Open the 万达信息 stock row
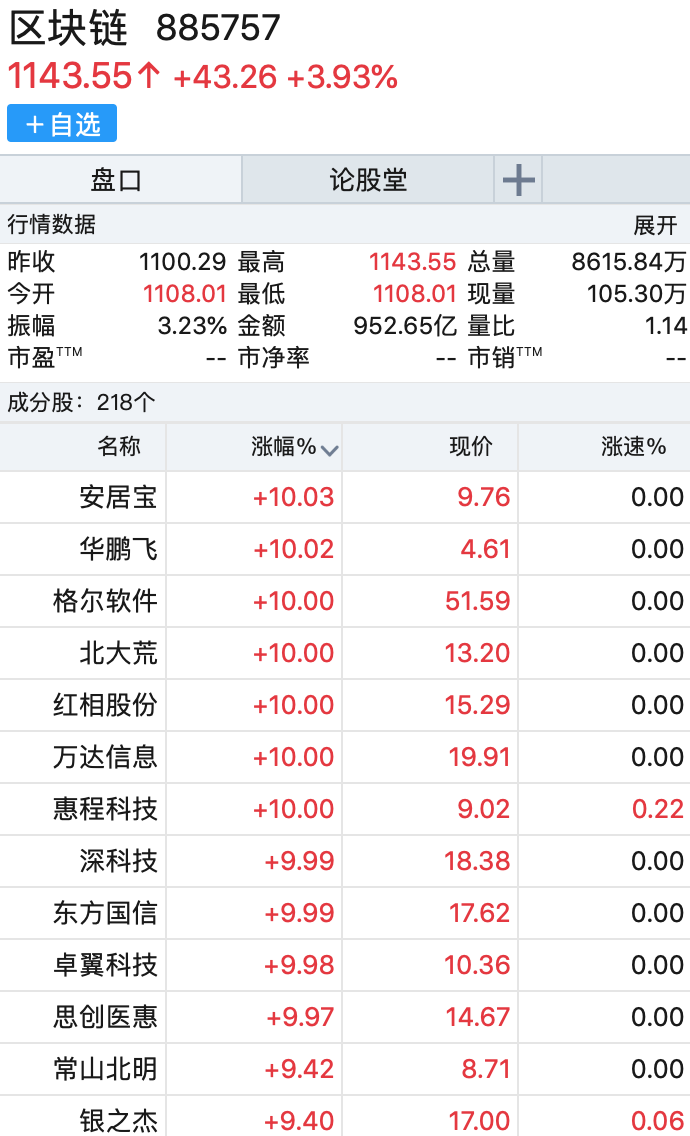Screen dimensions: 690x1136 click(345, 757)
